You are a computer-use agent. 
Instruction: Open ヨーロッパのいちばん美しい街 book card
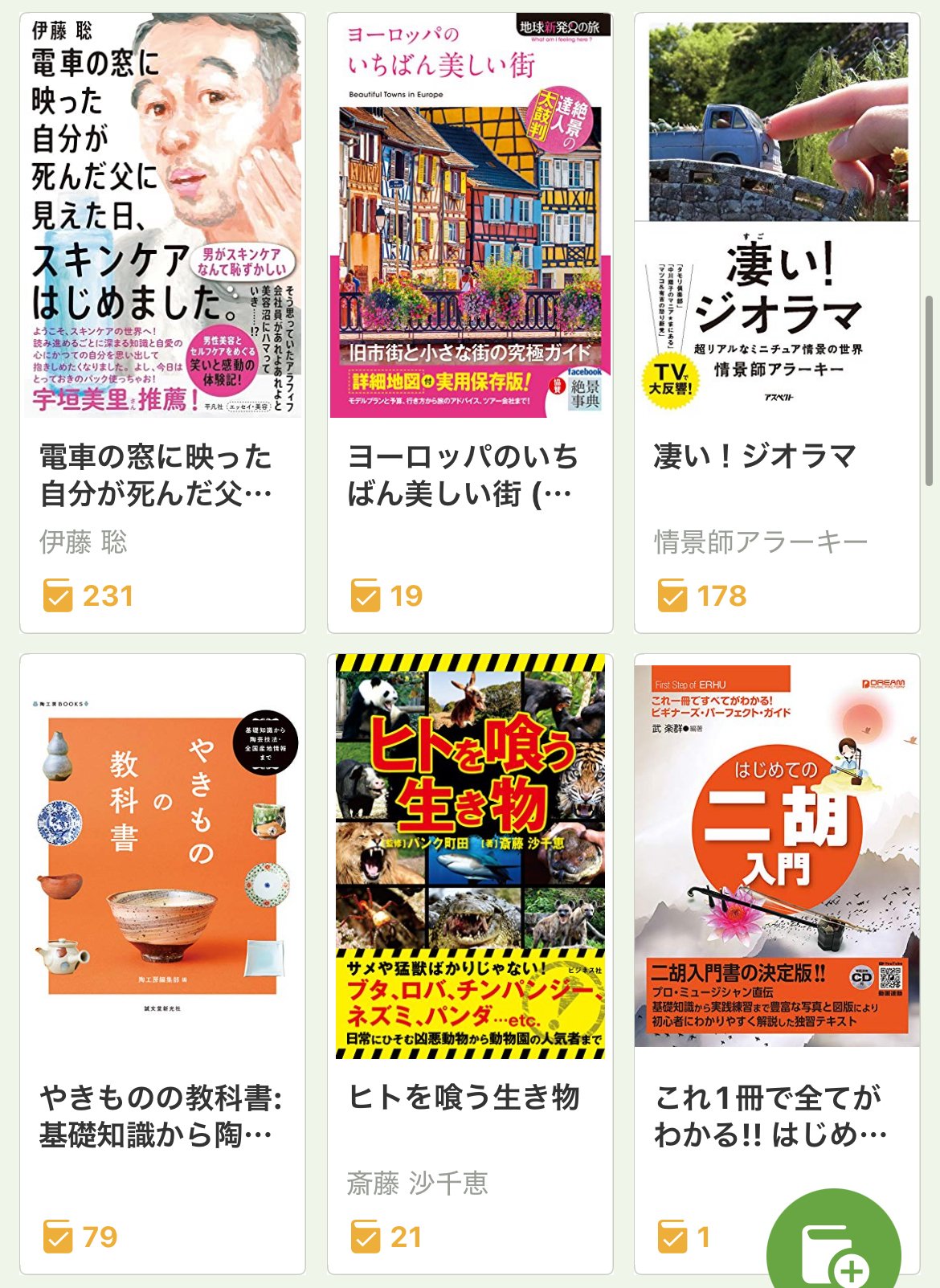point(470,321)
